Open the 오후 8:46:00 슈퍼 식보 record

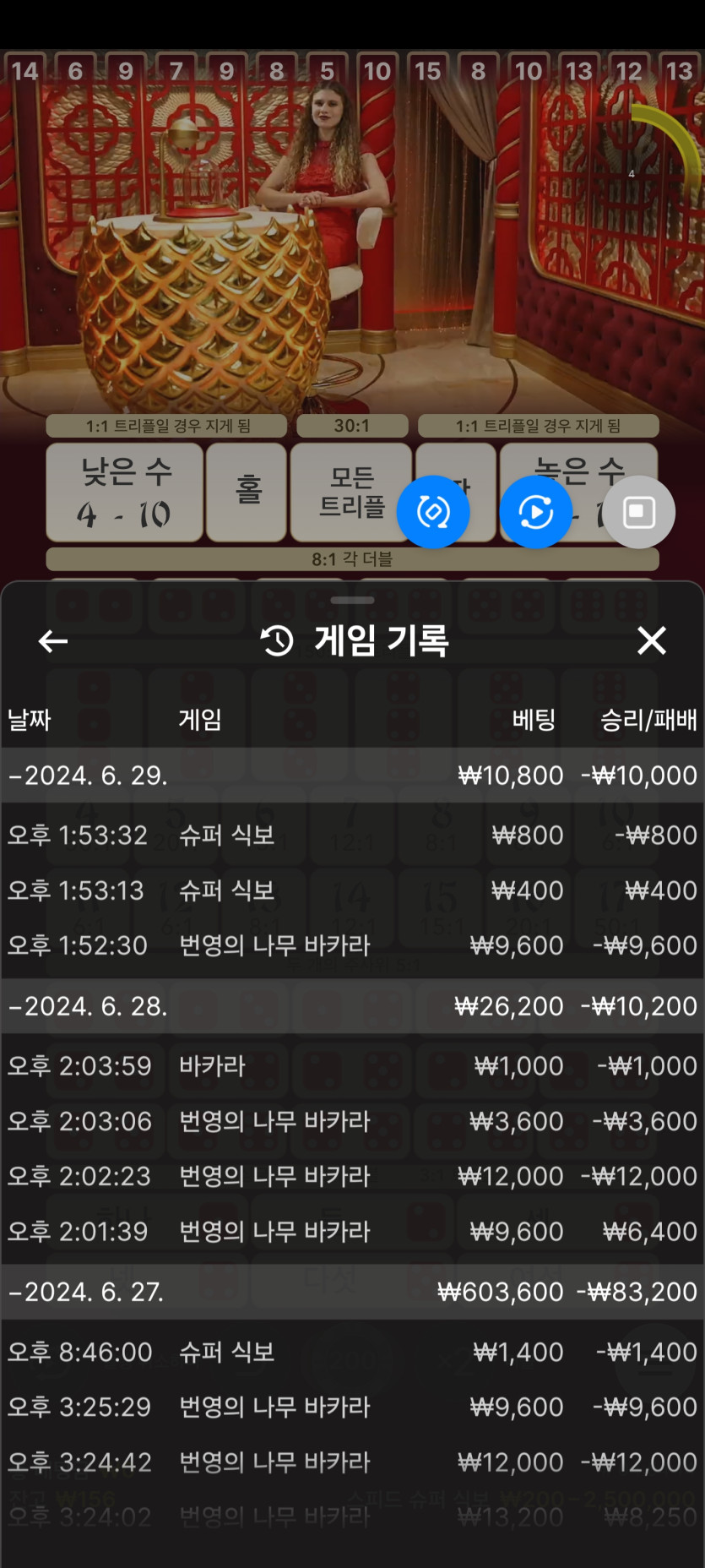pos(352,1353)
